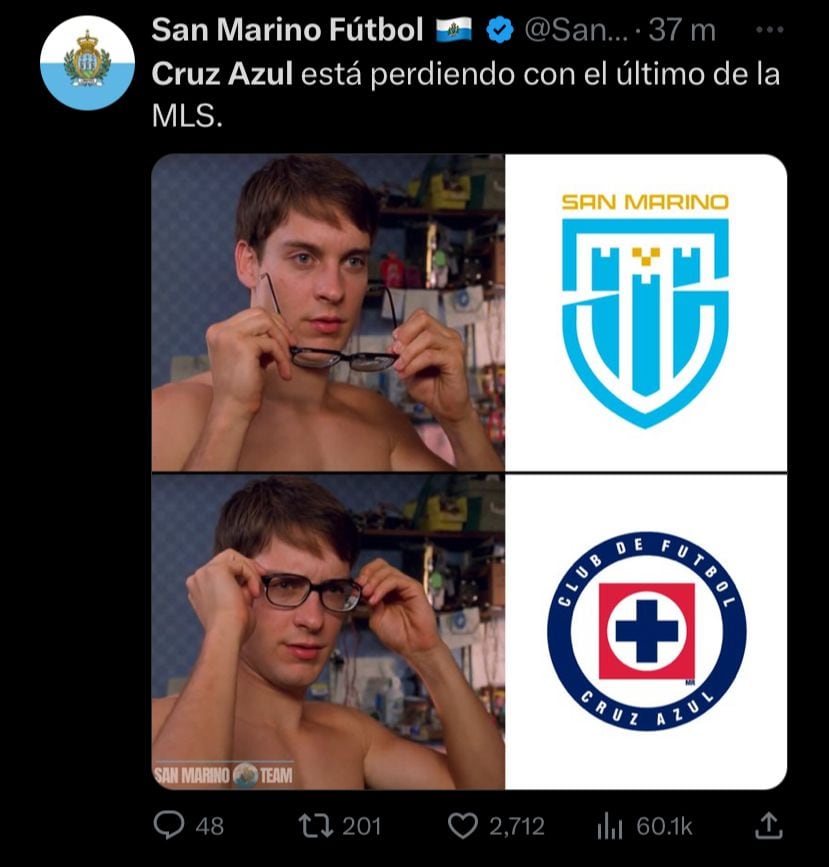Reply to the Cruz Azul tweet
Image resolution: width=829 pixels, height=867 pixels.
166,825
